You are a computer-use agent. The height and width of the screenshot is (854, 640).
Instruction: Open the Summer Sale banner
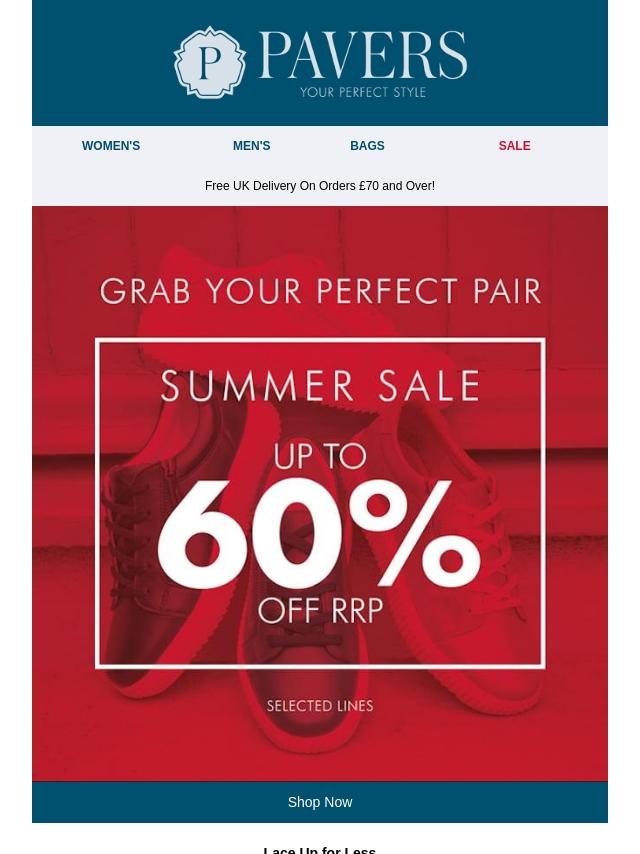coord(320,493)
